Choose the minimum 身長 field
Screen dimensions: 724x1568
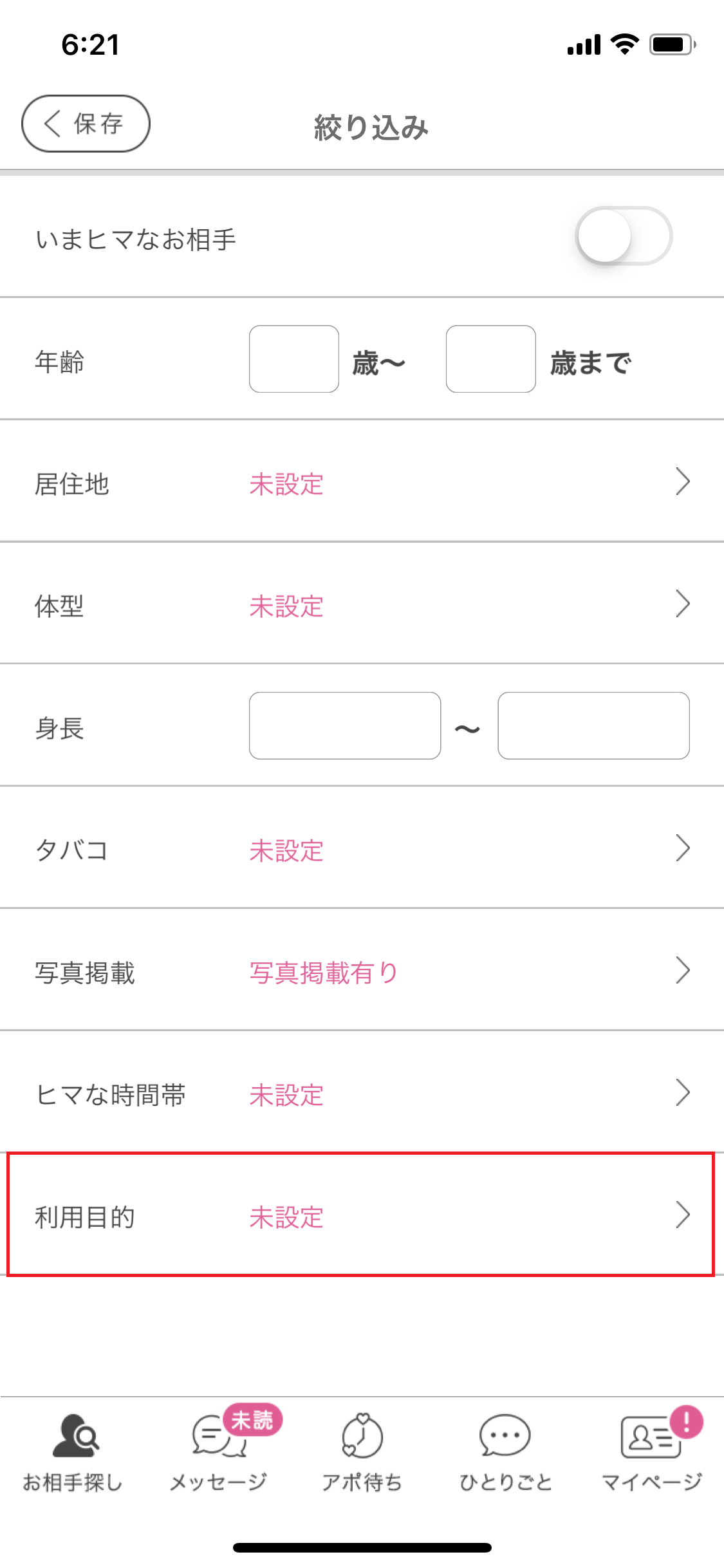click(x=345, y=726)
